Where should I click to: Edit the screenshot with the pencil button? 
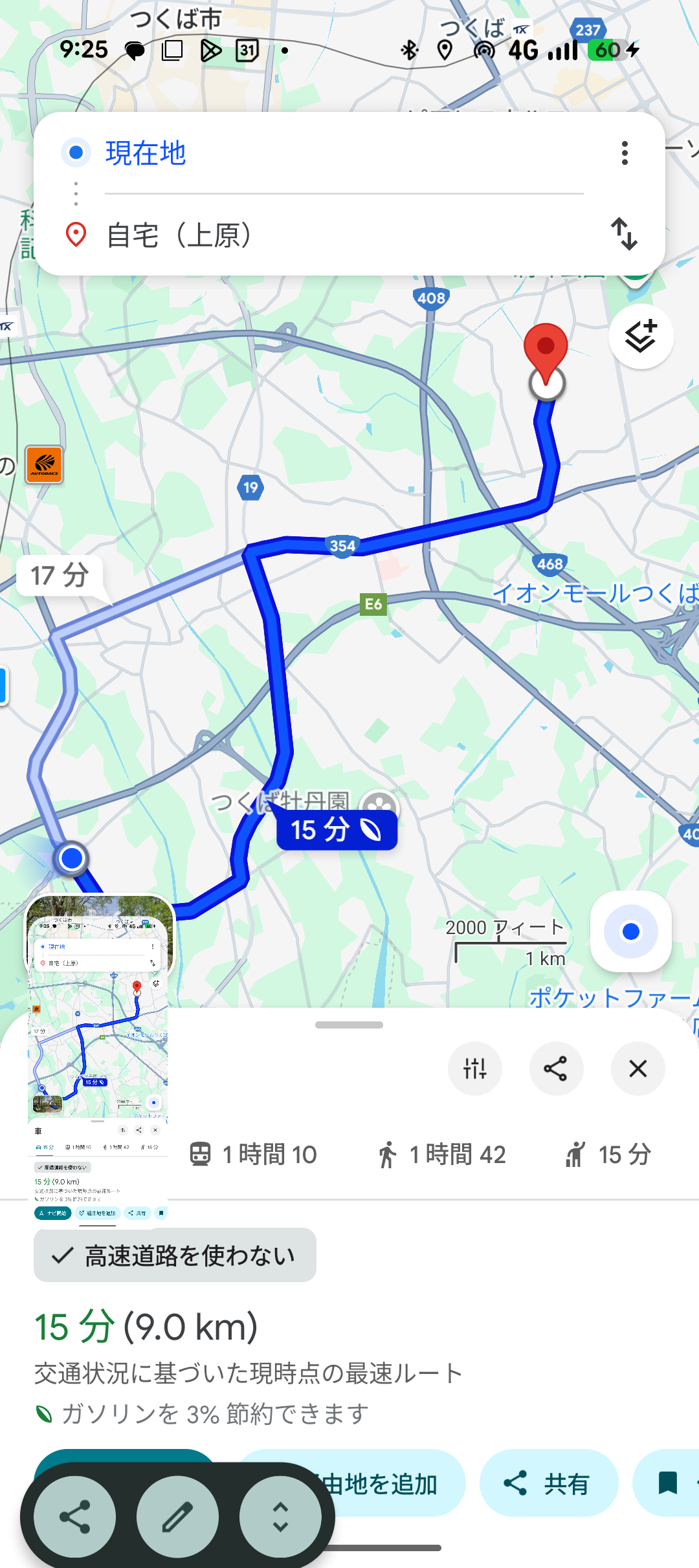177,1517
